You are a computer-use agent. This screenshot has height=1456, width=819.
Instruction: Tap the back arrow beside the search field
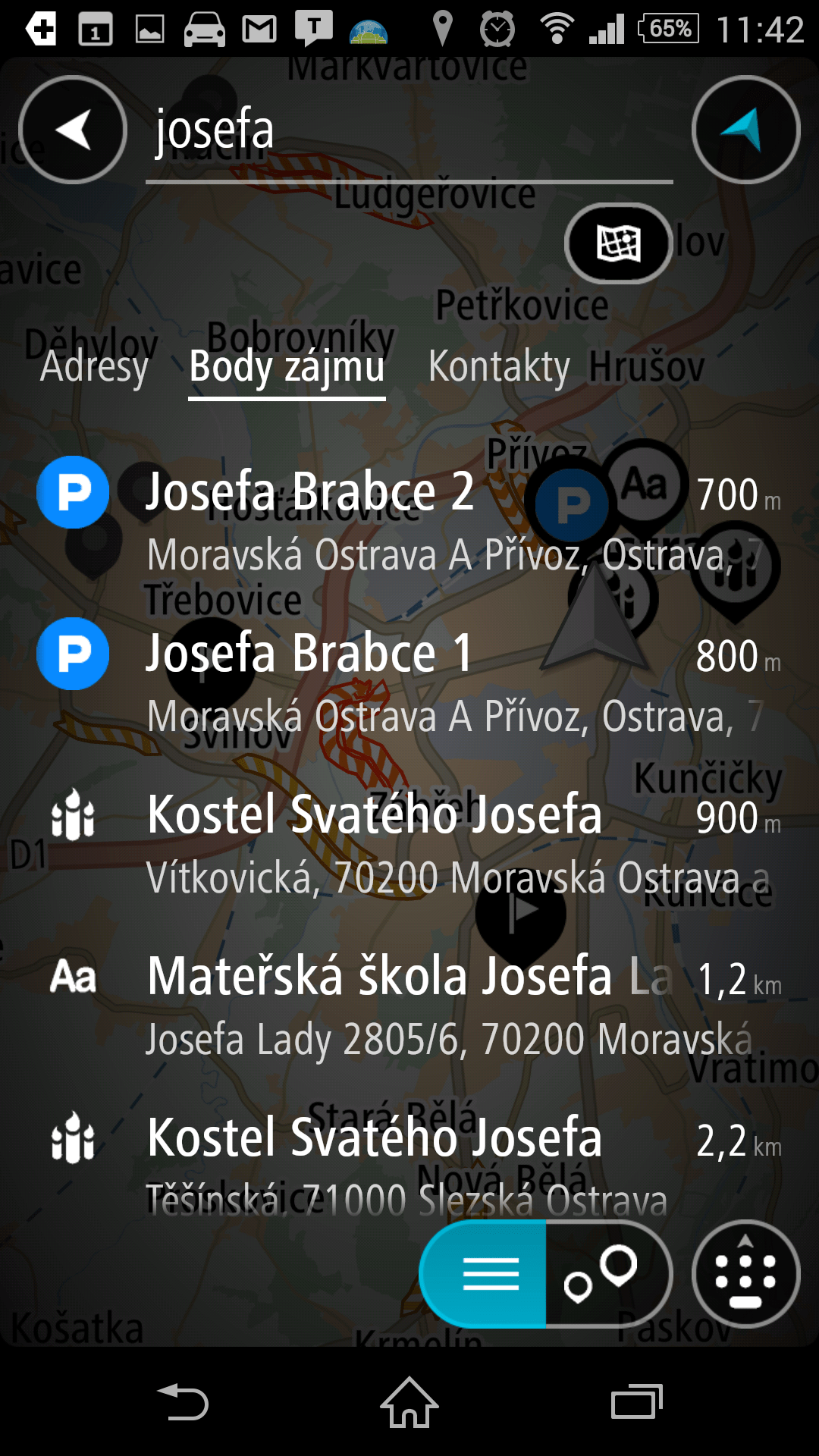pos(73,130)
